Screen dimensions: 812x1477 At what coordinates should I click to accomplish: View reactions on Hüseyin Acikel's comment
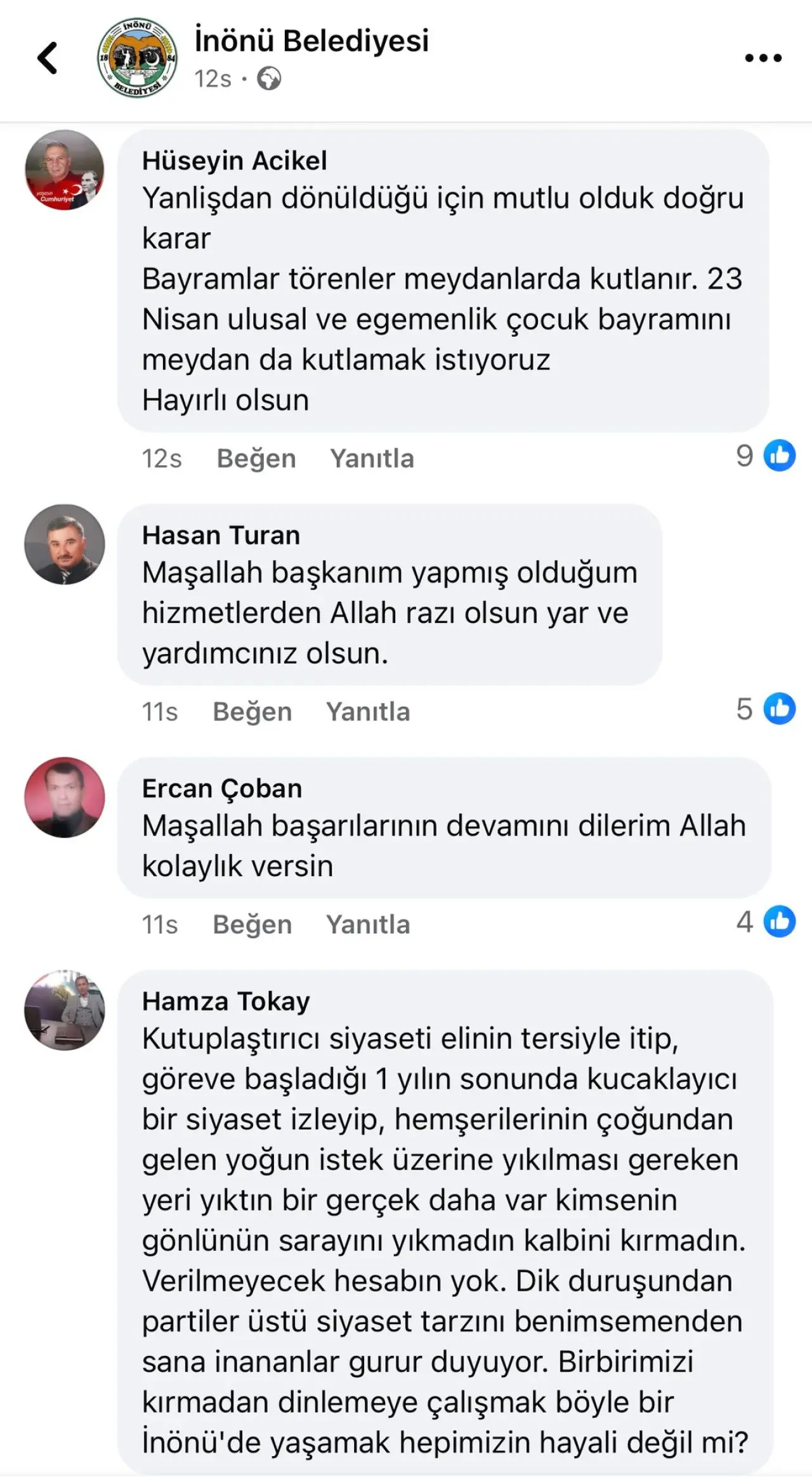tap(766, 456)
